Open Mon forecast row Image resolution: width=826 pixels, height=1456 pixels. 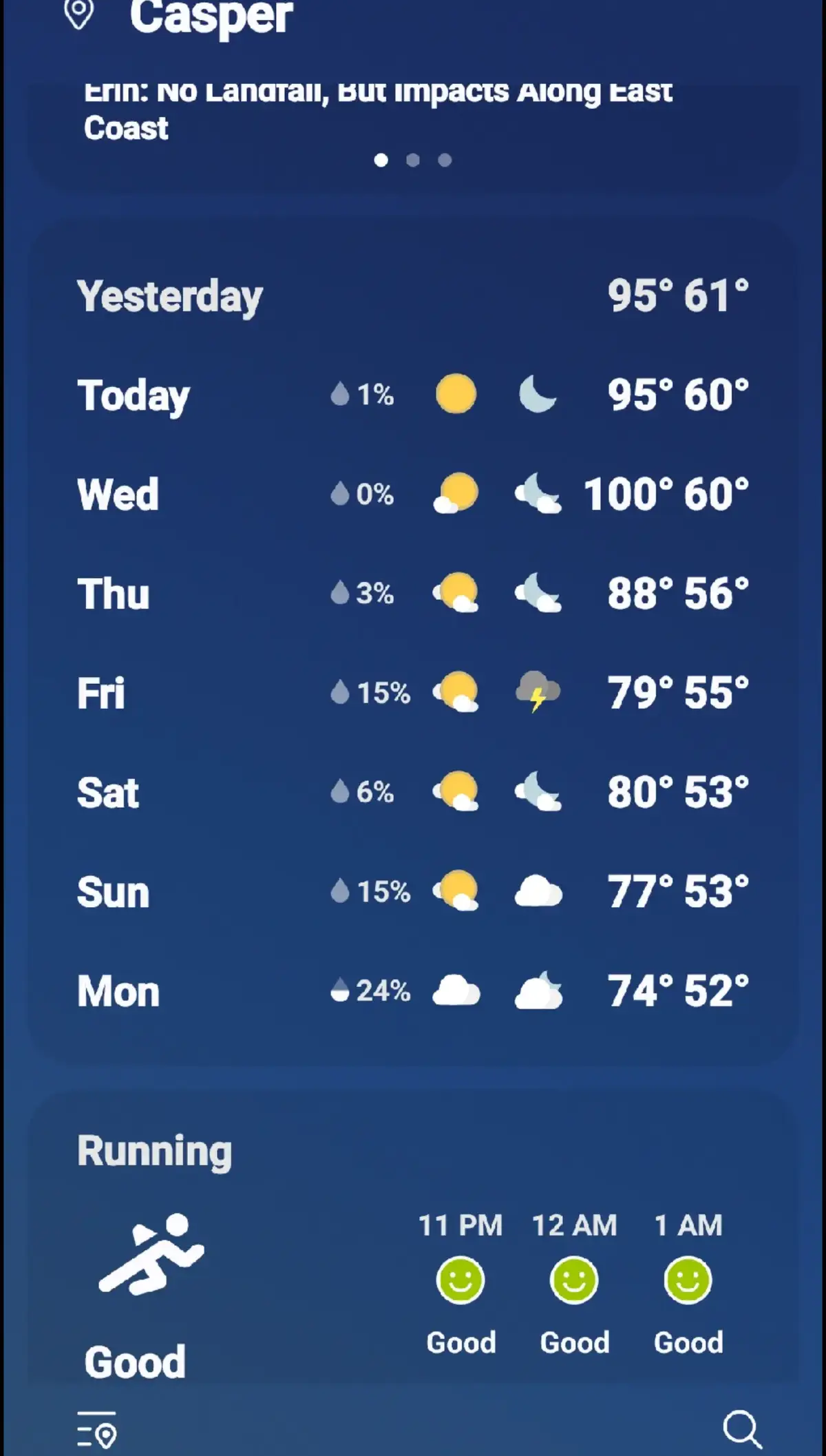(413, 990)
